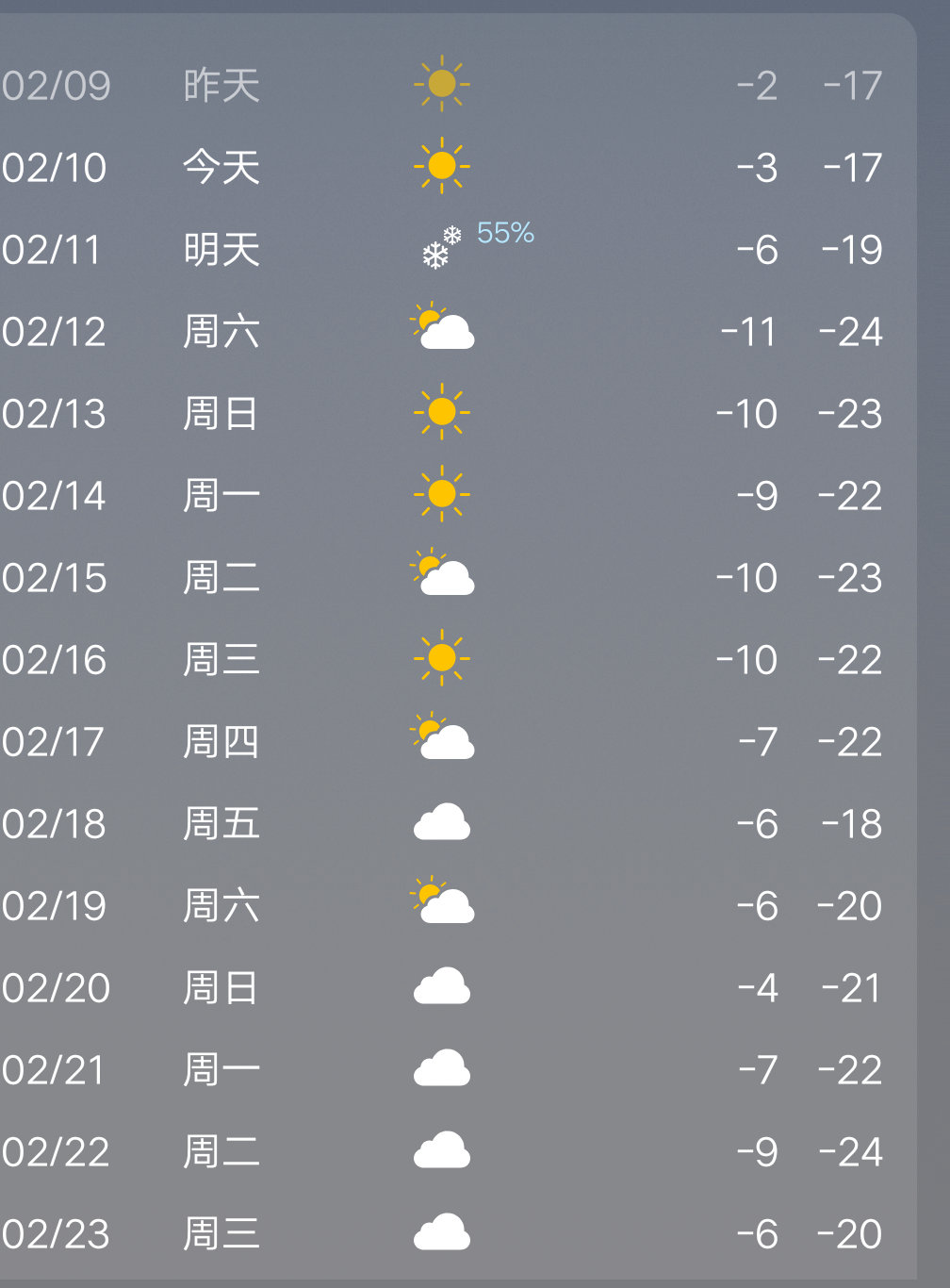This screenshot has height=1288, width=950.
Task: Tap the sunny icon on 02/13 周日
Action: point(443,412)
